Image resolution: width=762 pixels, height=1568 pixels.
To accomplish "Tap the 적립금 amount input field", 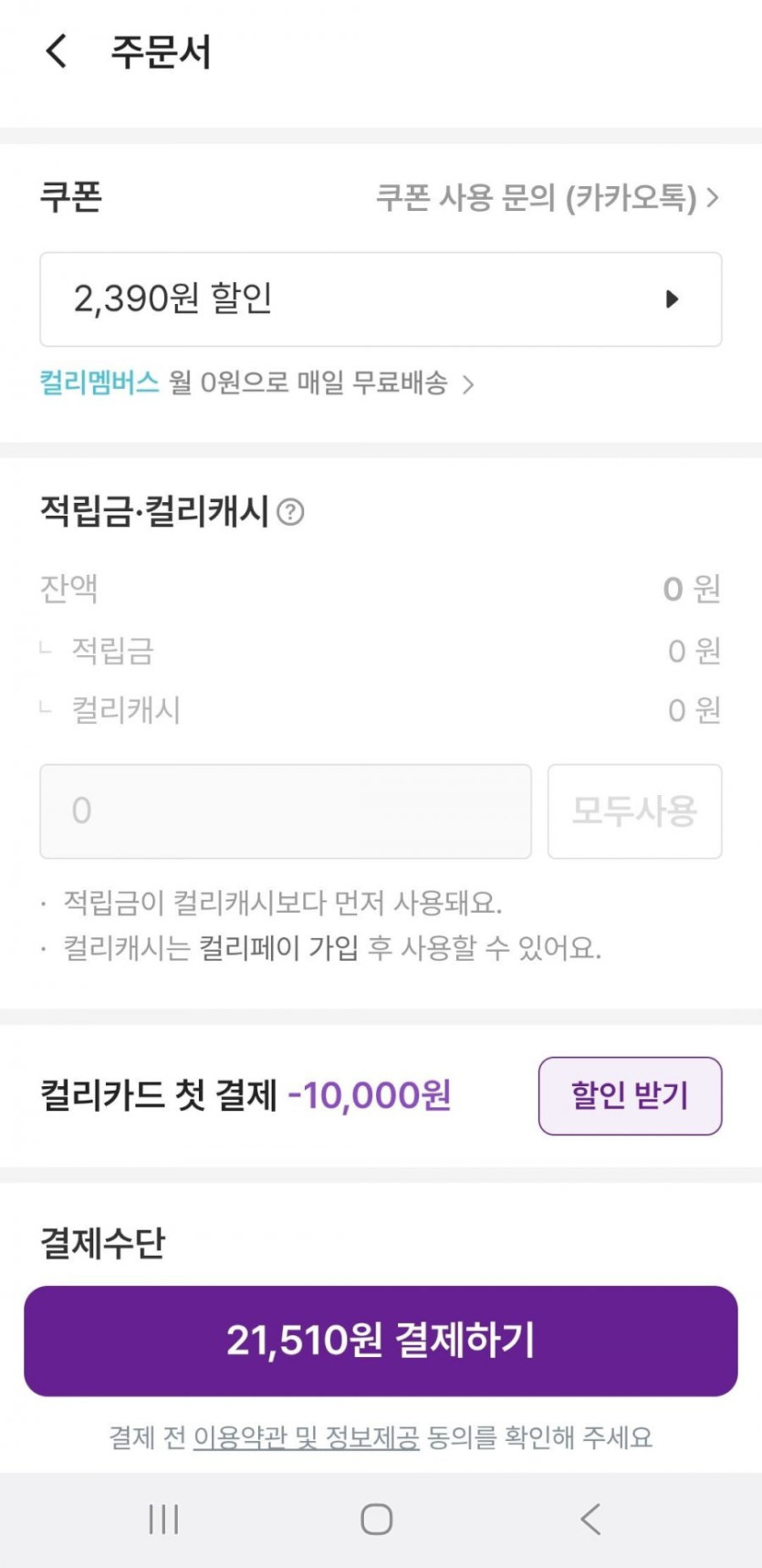I will click(x=285, y=810).
